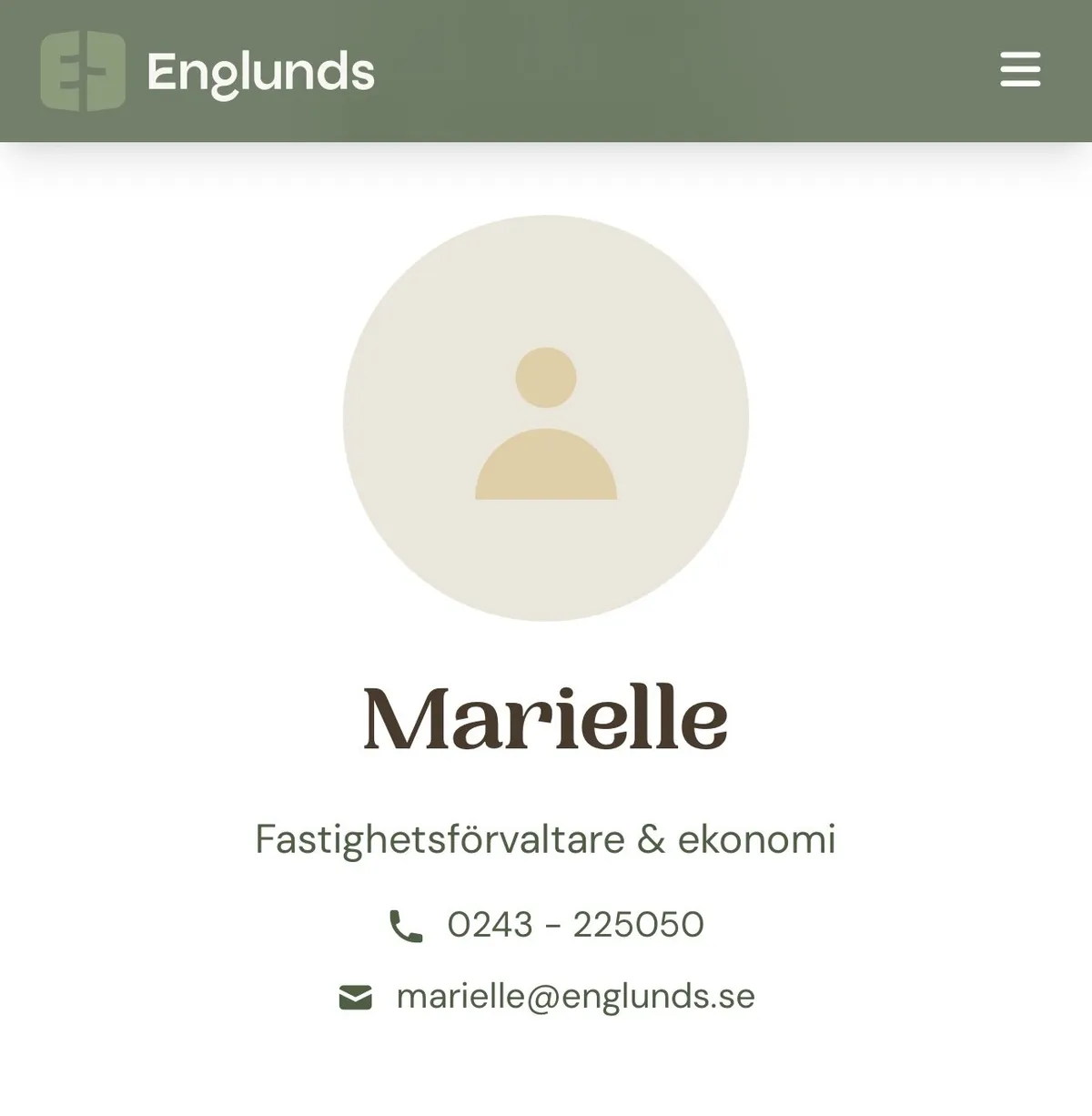Go to the Englunds home page
1092x1116 pixels.
point(208,71)
